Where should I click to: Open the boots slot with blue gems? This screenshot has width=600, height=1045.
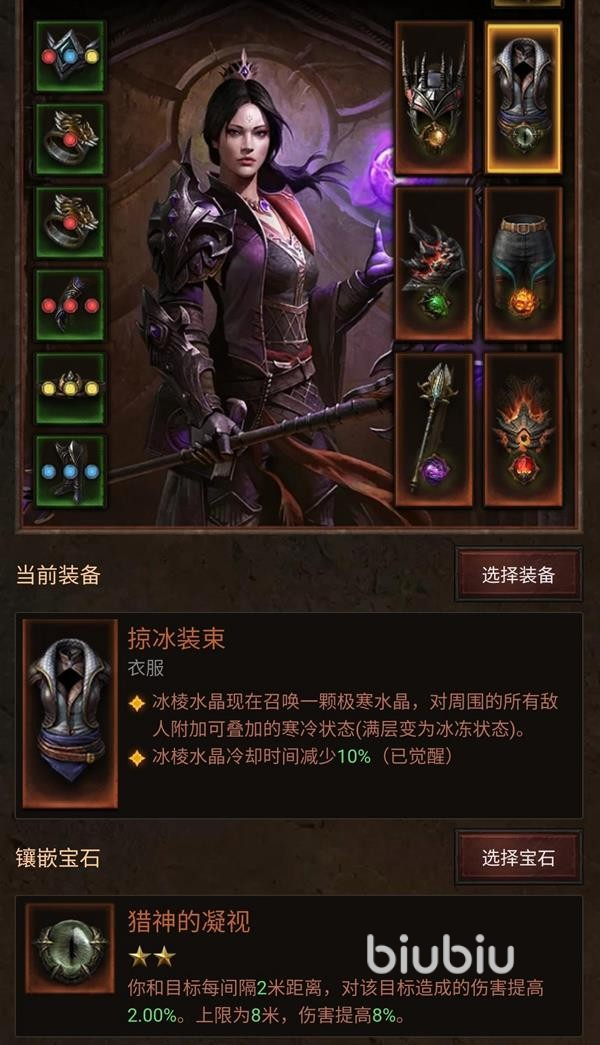(70, 470)
